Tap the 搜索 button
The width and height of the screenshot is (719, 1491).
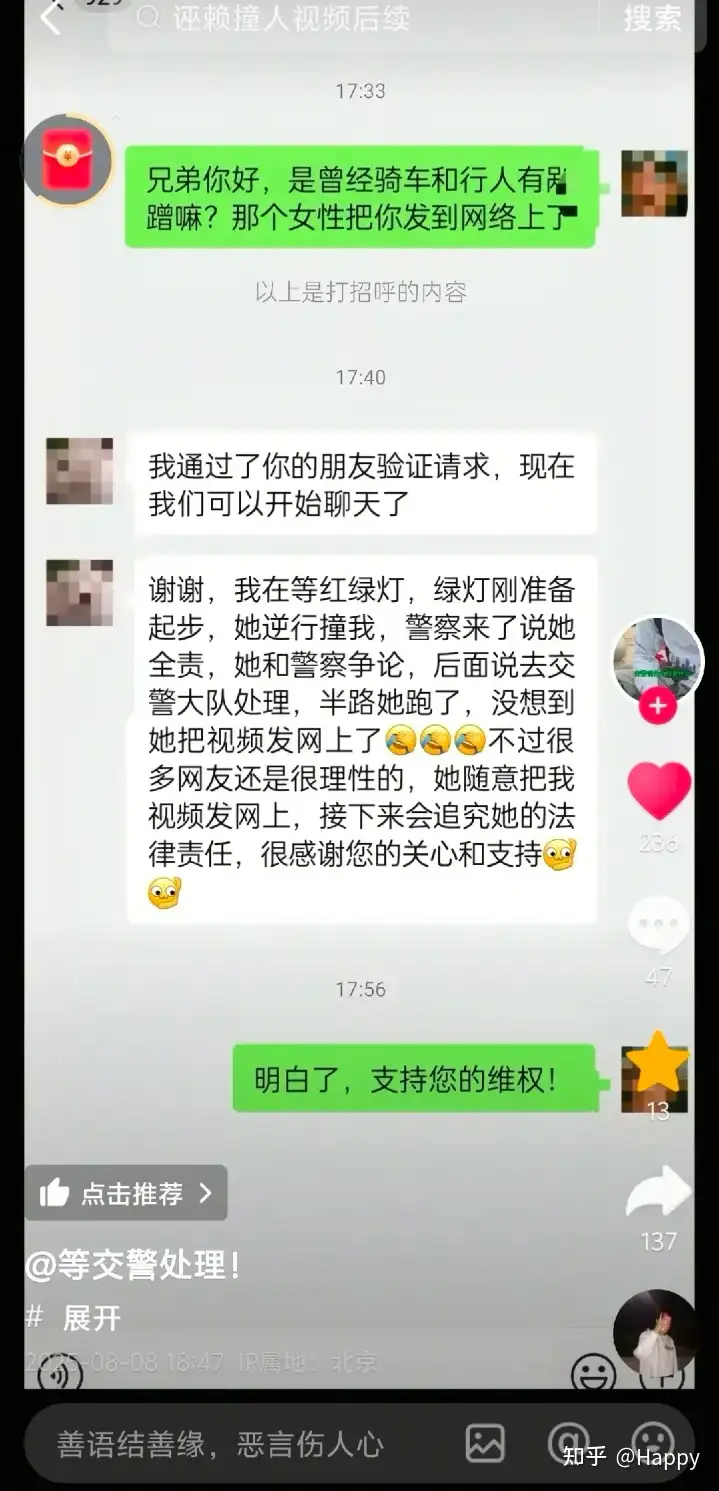[653, 18]
